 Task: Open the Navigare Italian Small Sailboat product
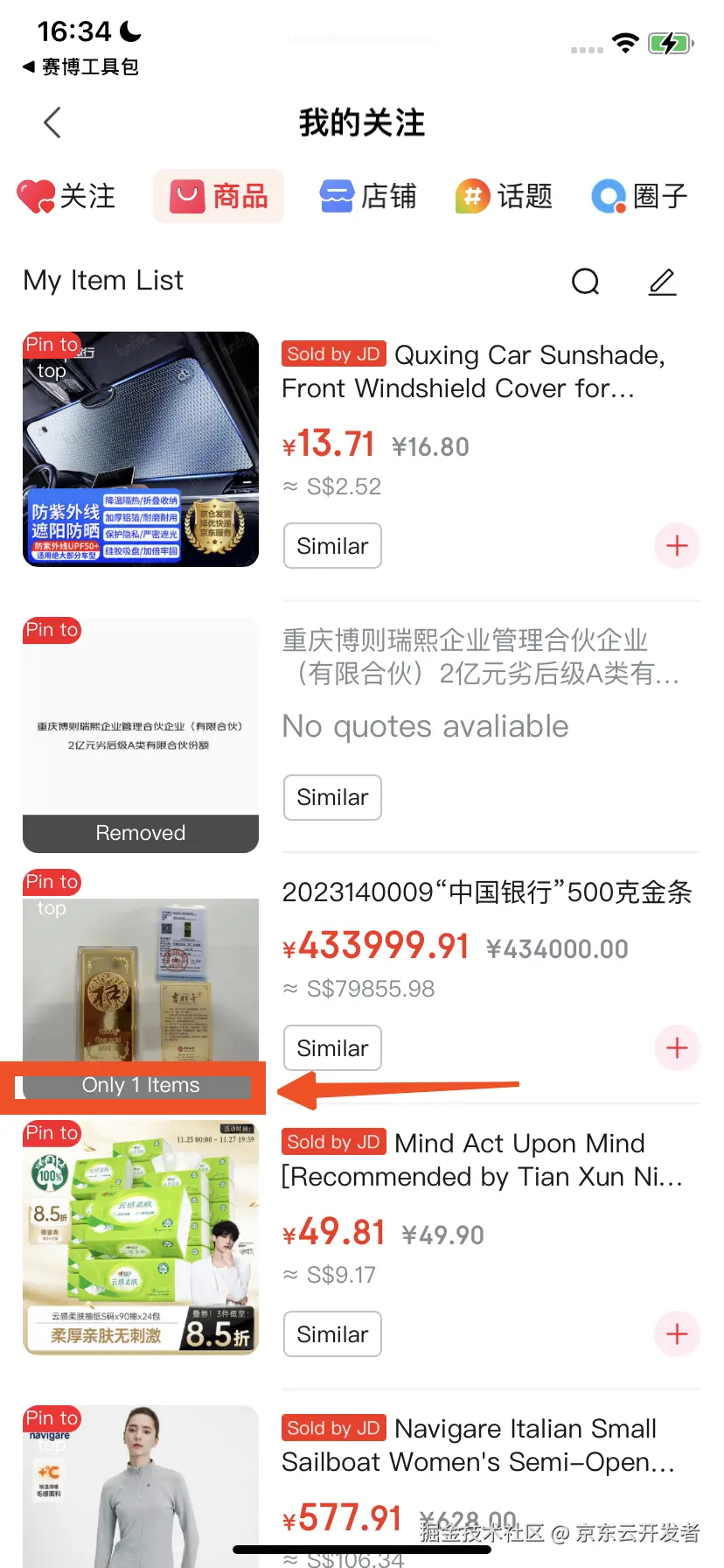(479, 1445)
